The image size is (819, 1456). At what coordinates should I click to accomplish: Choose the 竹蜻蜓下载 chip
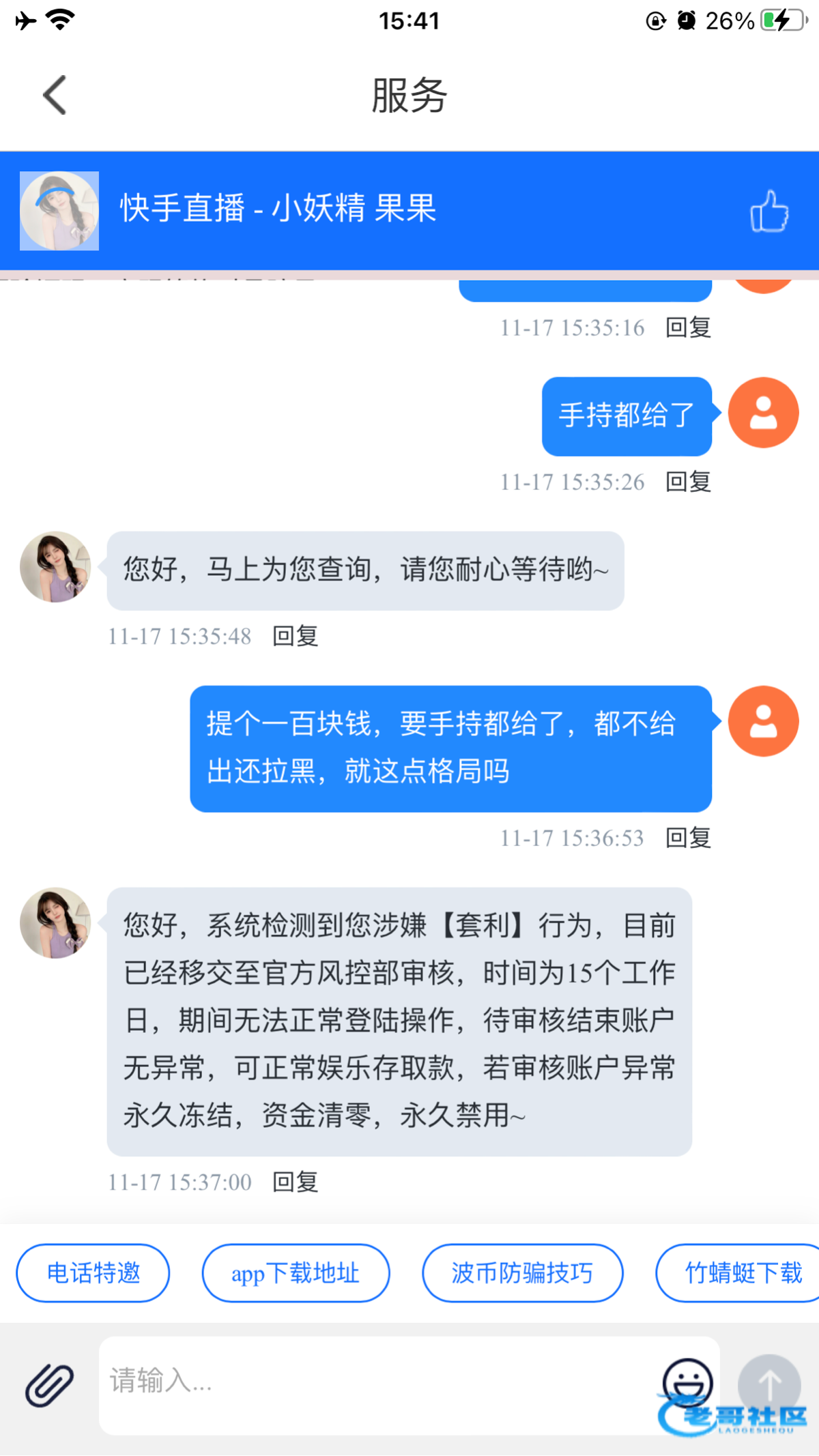tap(743, 1273)
